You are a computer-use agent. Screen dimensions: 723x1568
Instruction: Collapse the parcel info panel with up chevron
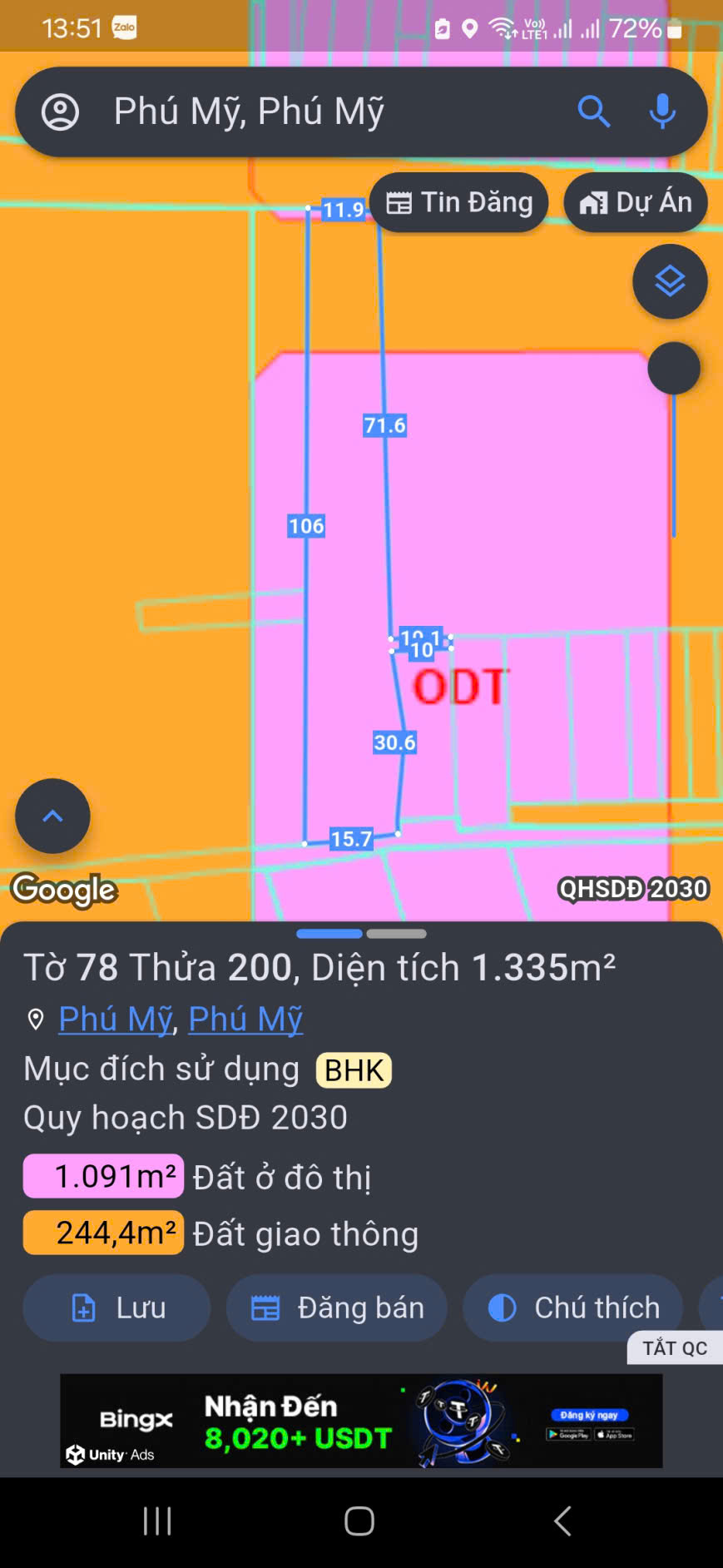[52, 816]
